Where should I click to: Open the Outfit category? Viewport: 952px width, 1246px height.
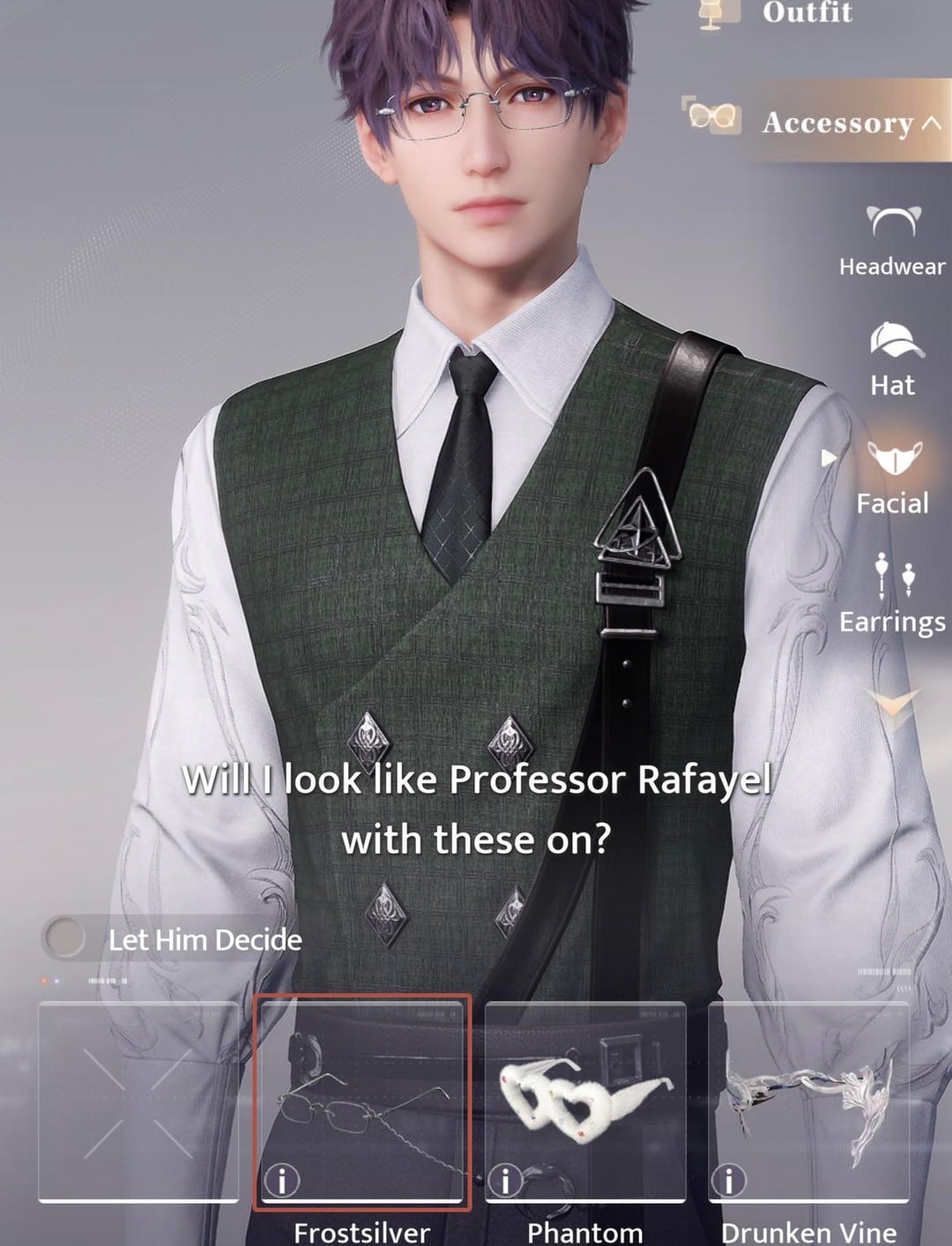[806, 13]
